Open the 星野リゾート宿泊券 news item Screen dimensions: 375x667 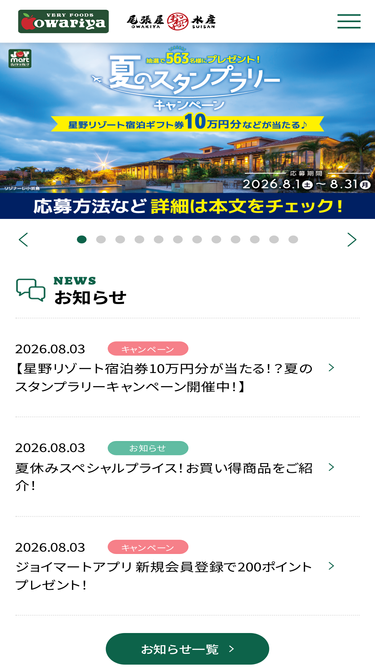pos(188,368)
